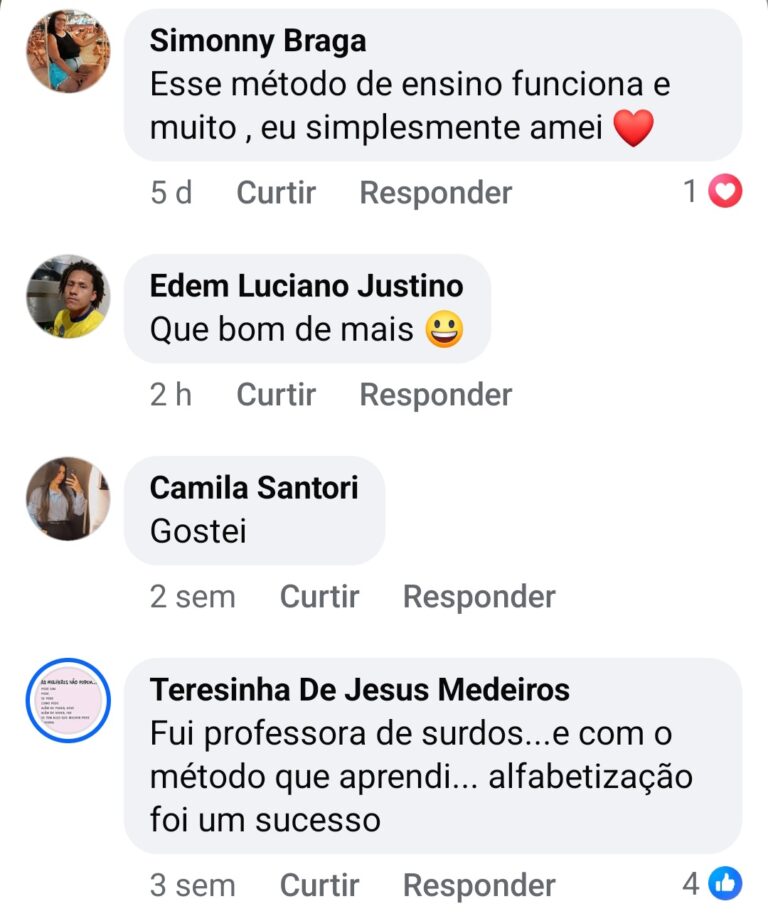Responder to Teresinha's comment
The height and width of the screenshot is (921, 768).
tap(478, 884)
